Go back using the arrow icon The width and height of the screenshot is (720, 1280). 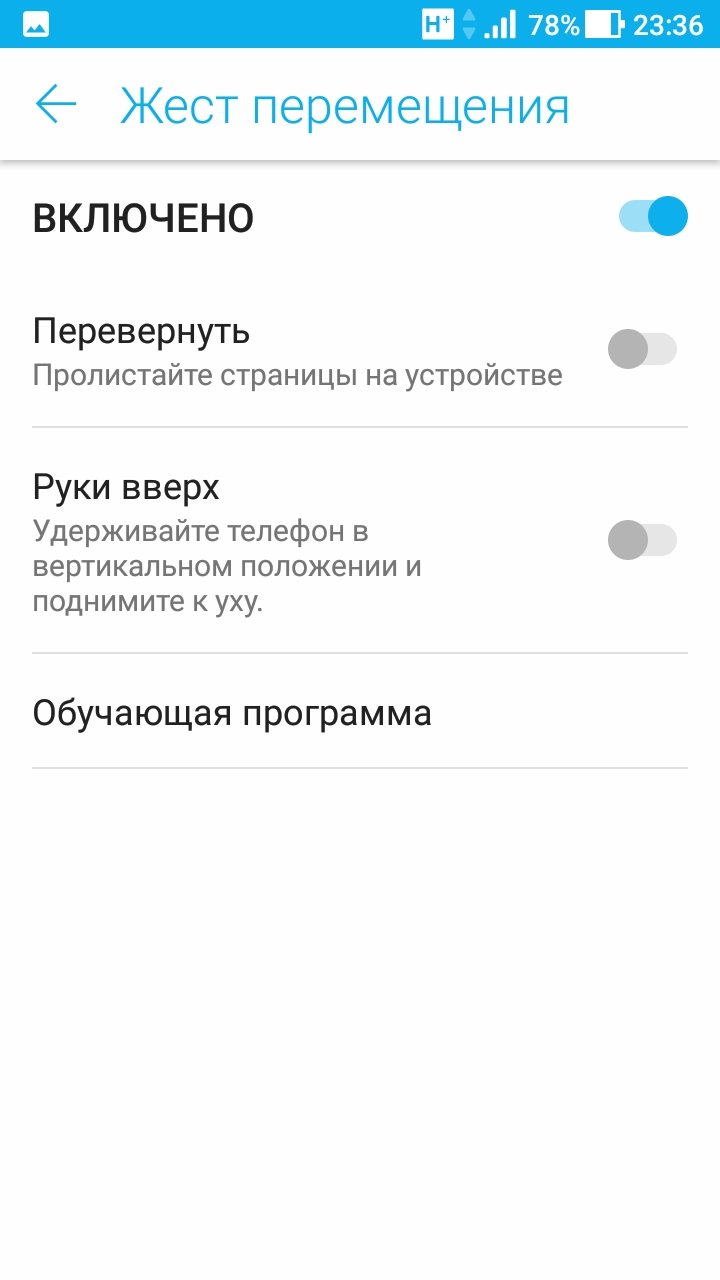[x=56, y=105]
